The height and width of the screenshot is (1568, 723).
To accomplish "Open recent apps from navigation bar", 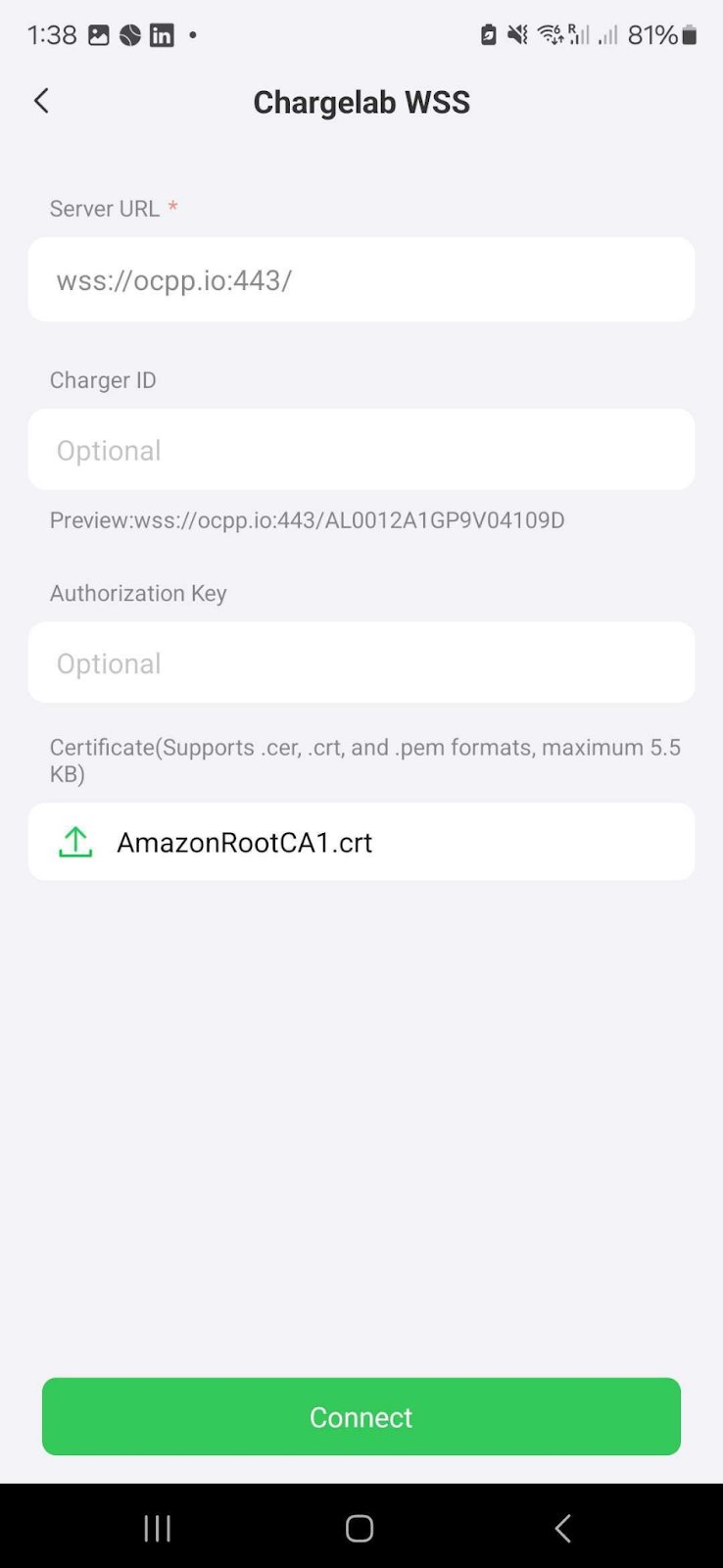I will (158, 1528).
